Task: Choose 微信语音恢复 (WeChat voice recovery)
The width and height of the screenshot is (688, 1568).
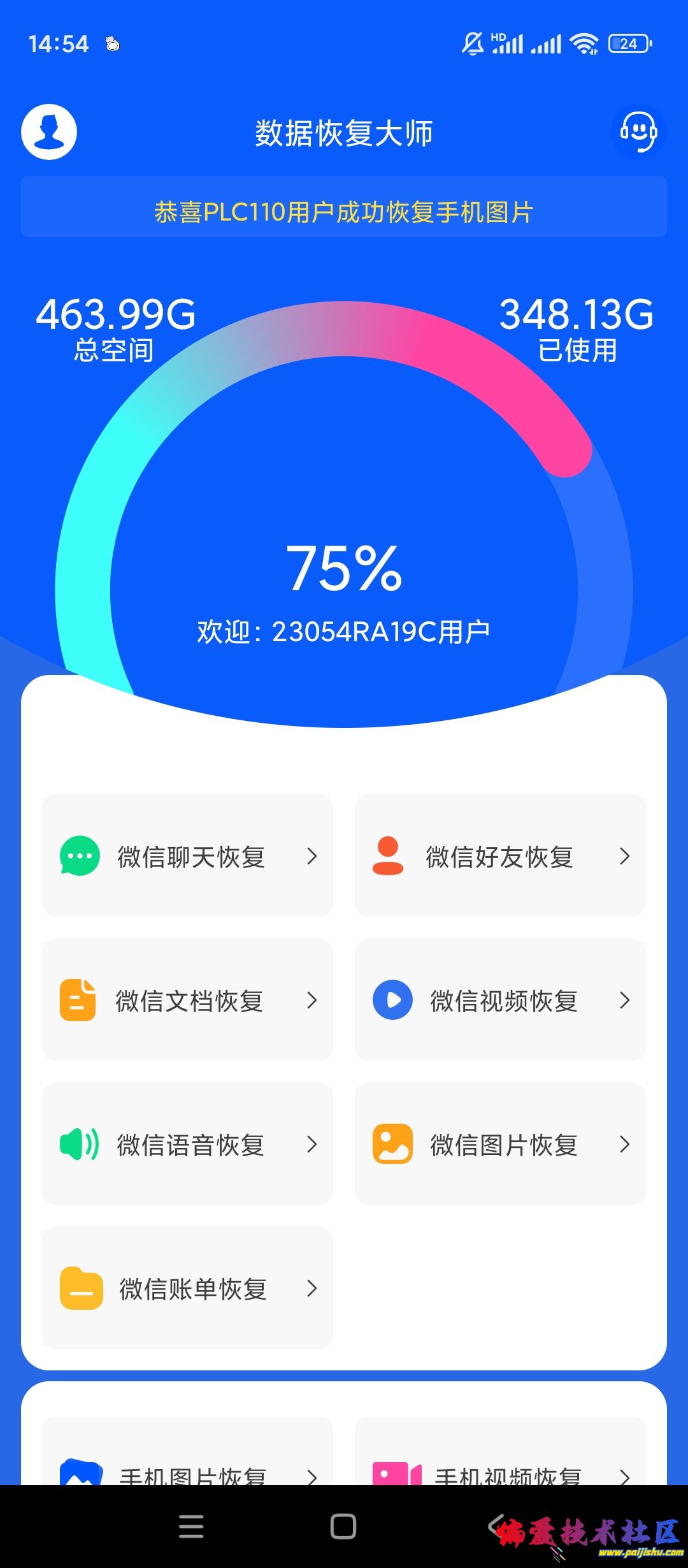Action: coord(187,1144)
